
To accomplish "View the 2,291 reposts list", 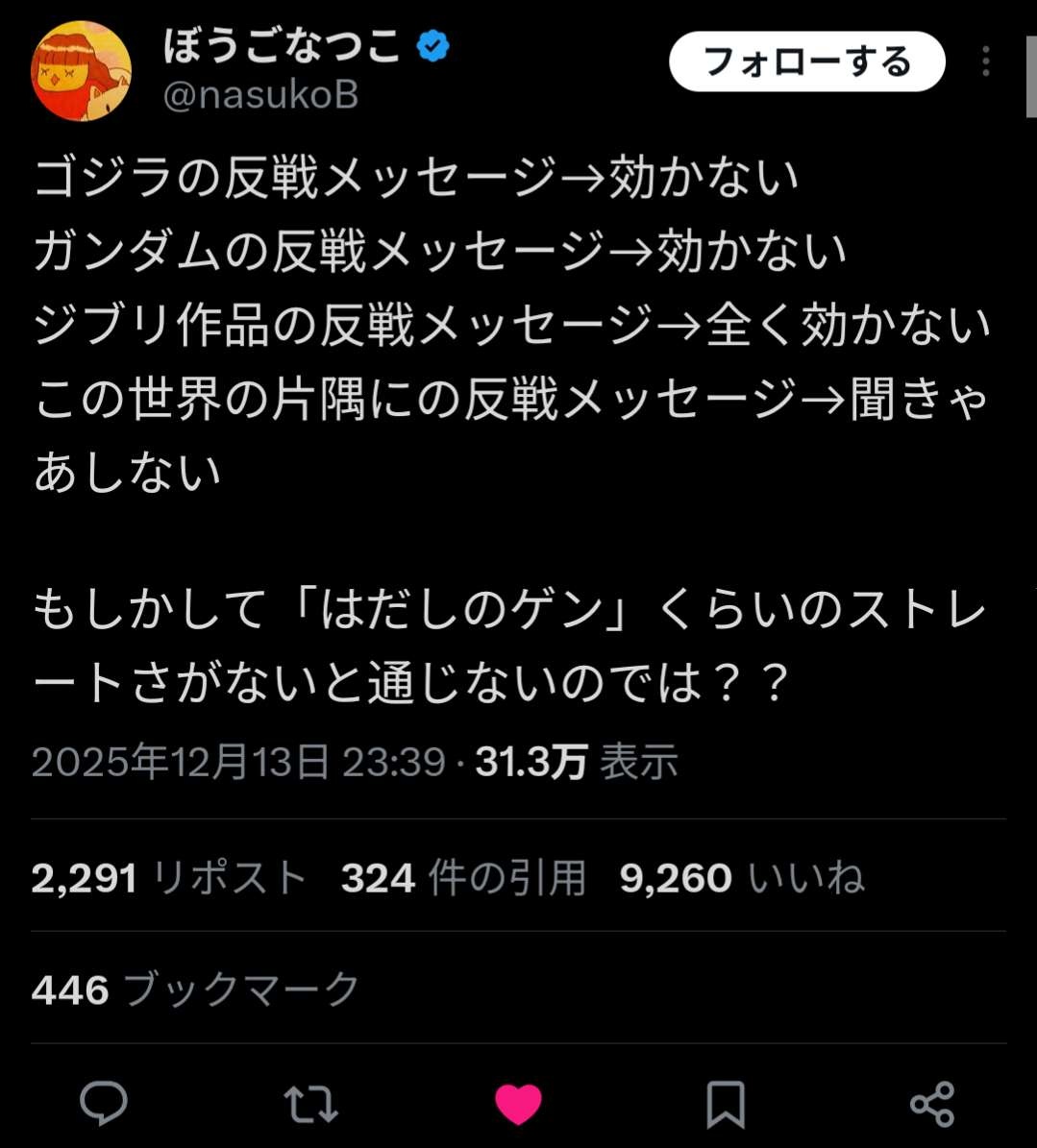I will [168, 878].
